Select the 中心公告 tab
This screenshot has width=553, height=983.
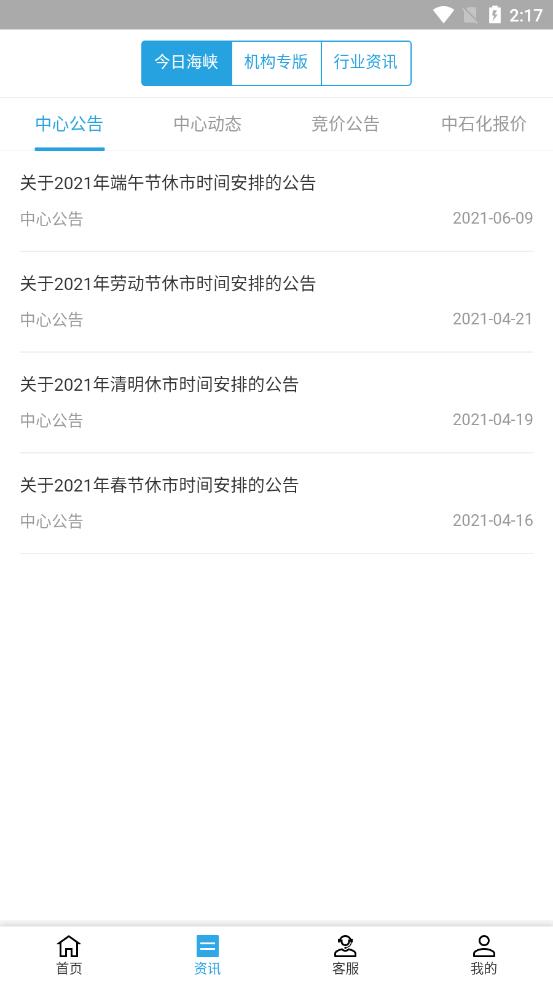(69, 124)
